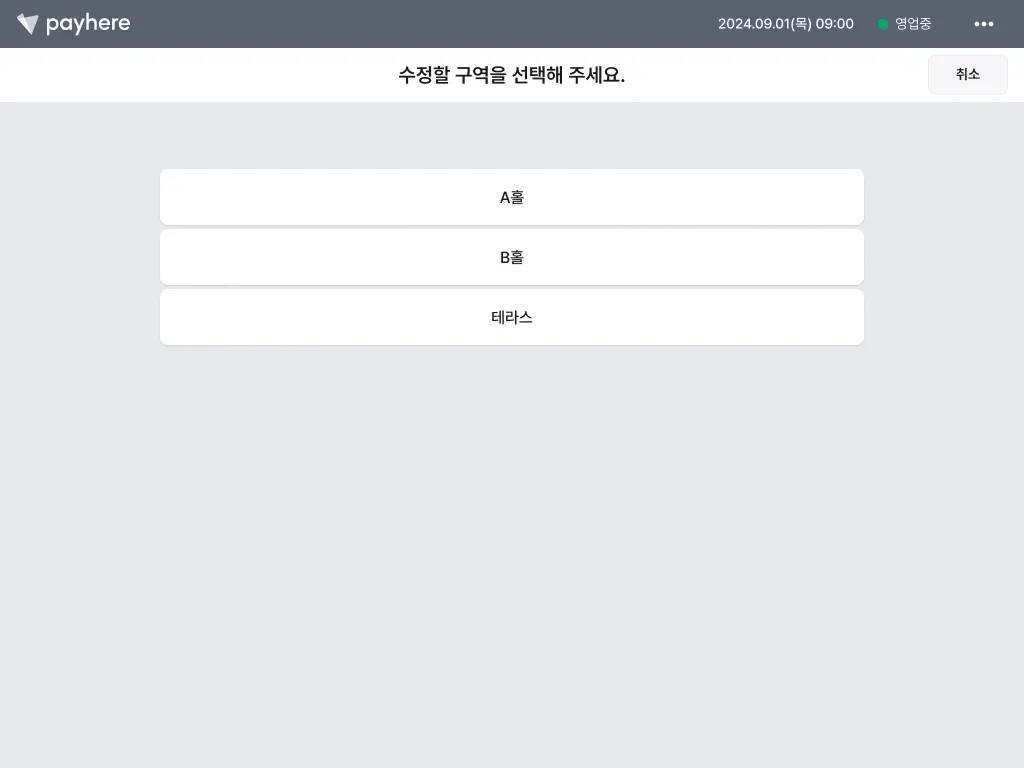Viewport: 1024px width, 768px height.
Task: Choose the B홀 area
Action: [x=511, y=257]
